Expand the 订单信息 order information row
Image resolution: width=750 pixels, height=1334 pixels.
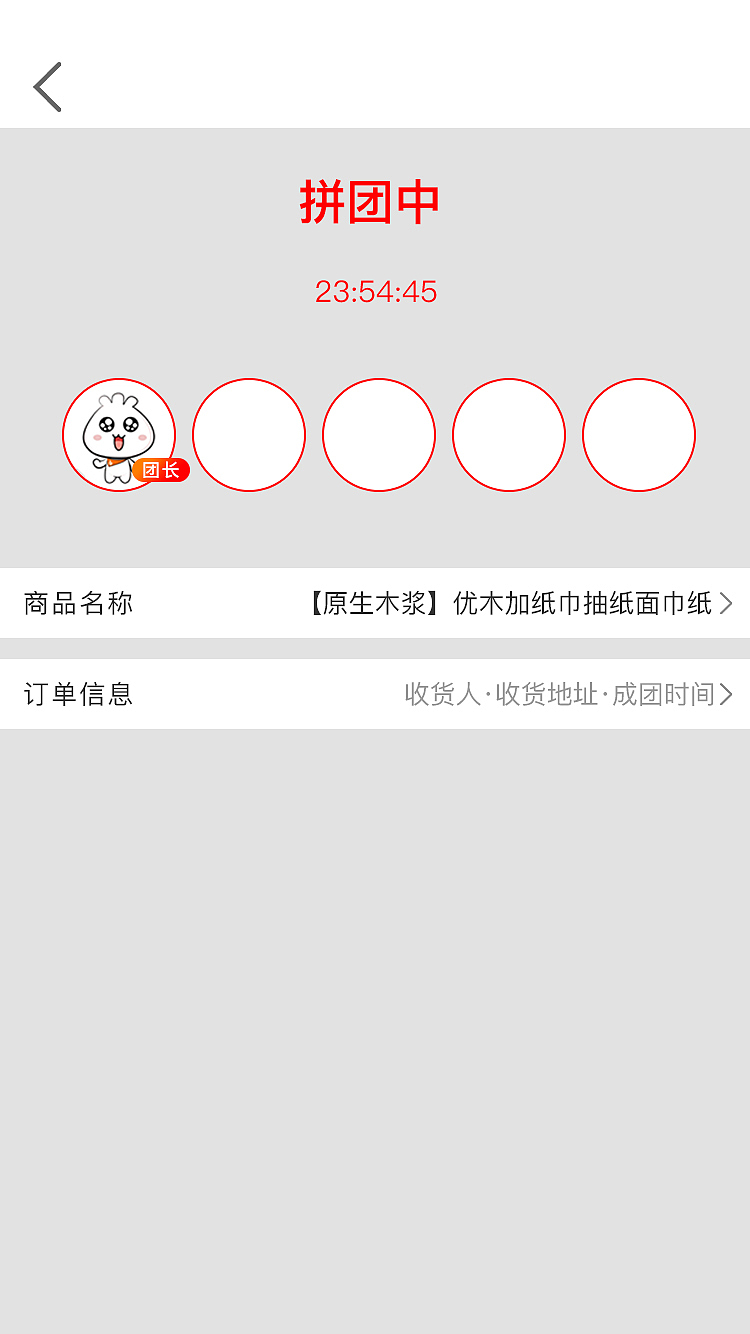click(x=375, y=693)
